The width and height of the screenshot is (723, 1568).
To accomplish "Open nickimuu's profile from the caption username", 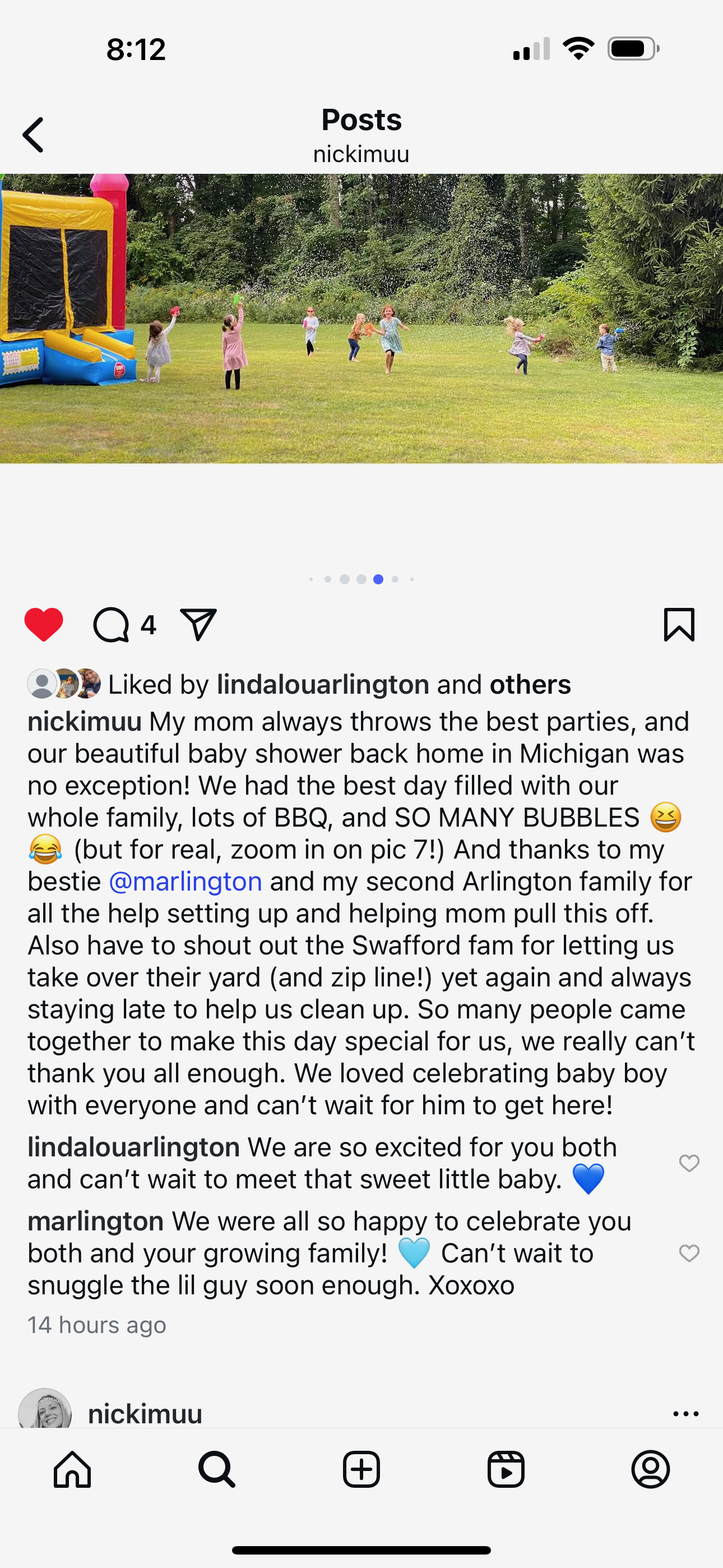I will (84, 722).
